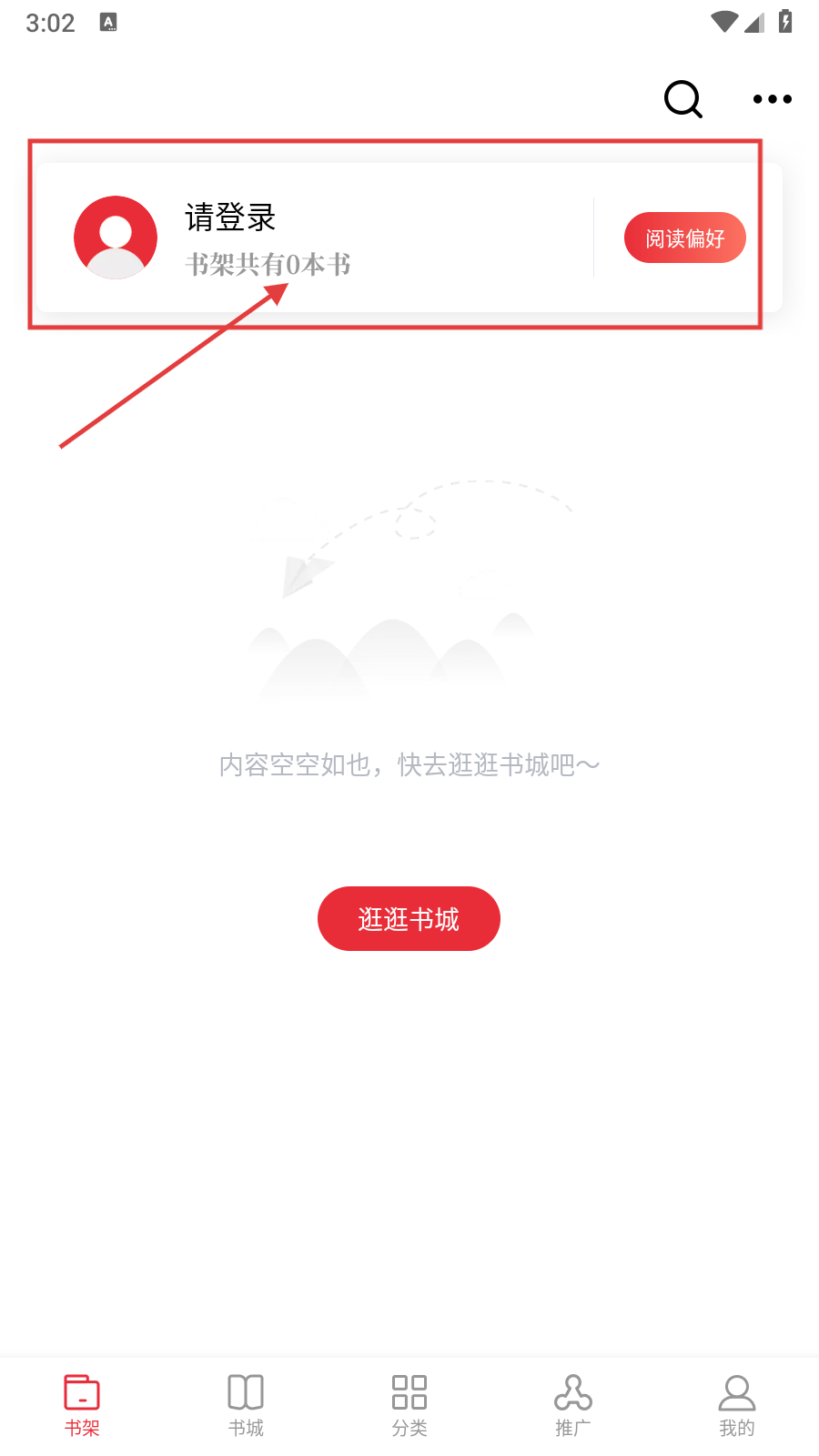
Task: Tap 请登录 to sign in
Action: 230,217
